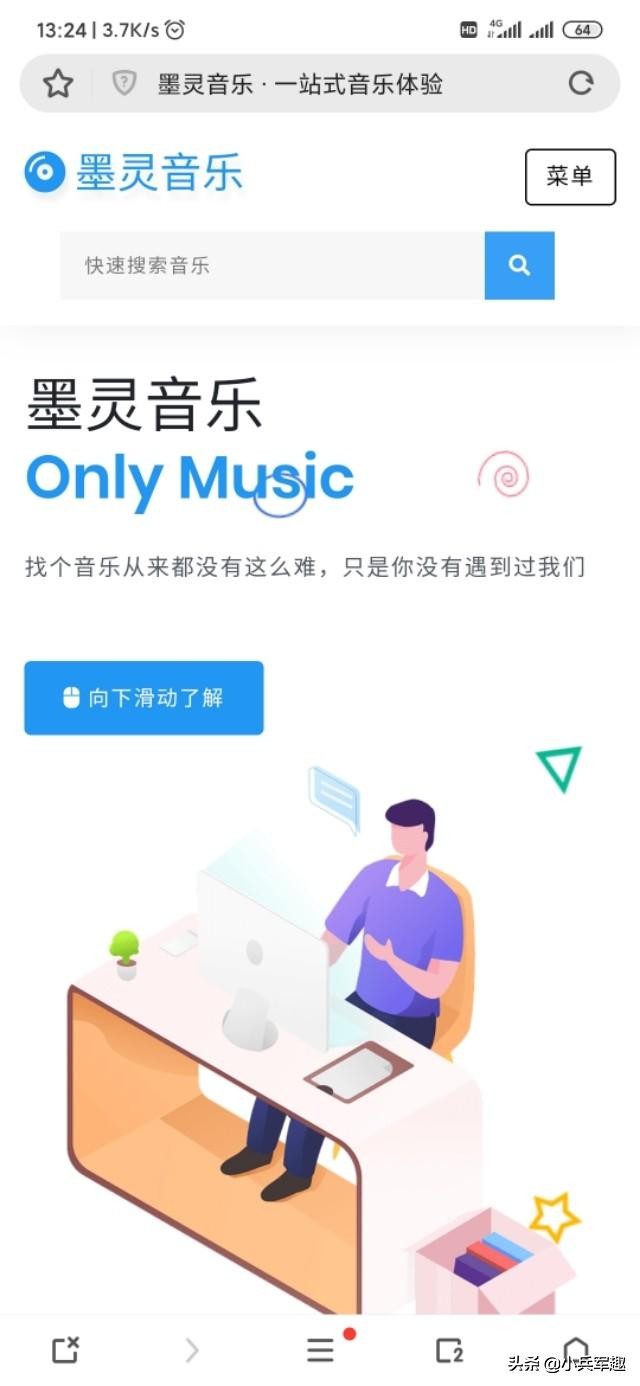Open the browser hamburger menu
640x1386 pixels.
click(320, 1351)
